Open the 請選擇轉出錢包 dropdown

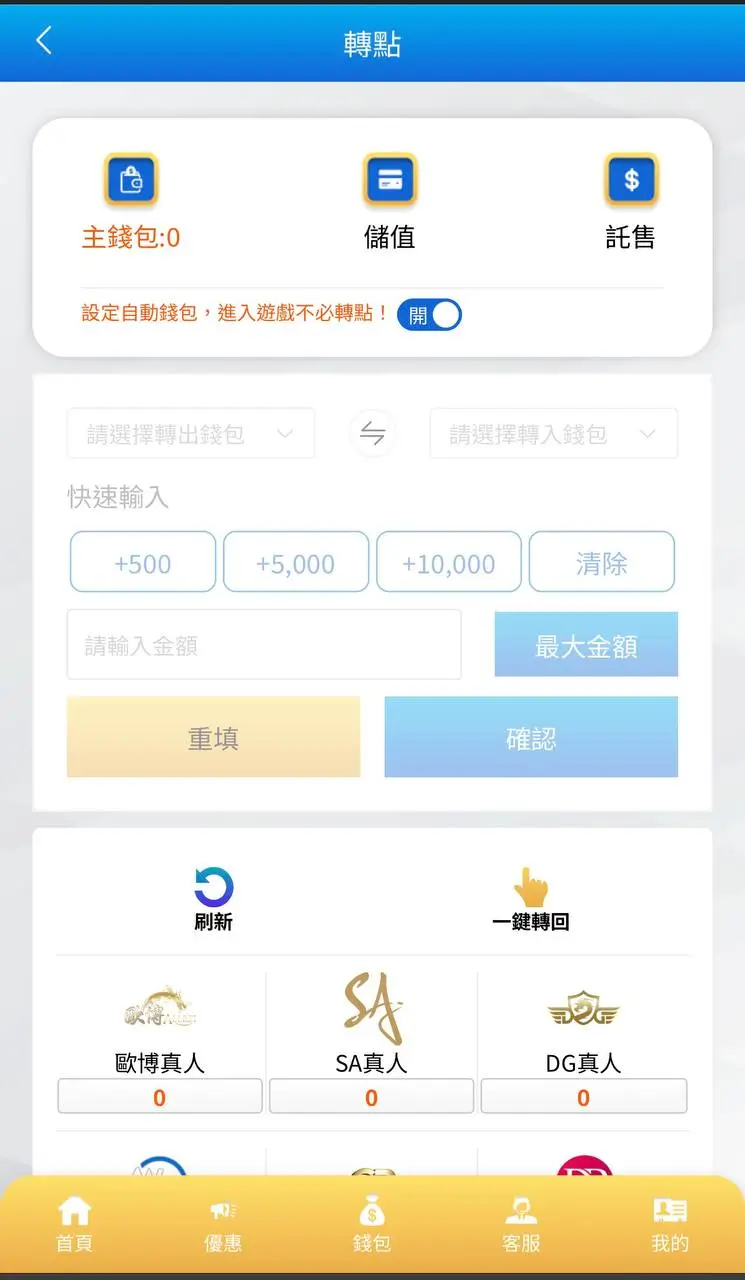tap(191, 433)
